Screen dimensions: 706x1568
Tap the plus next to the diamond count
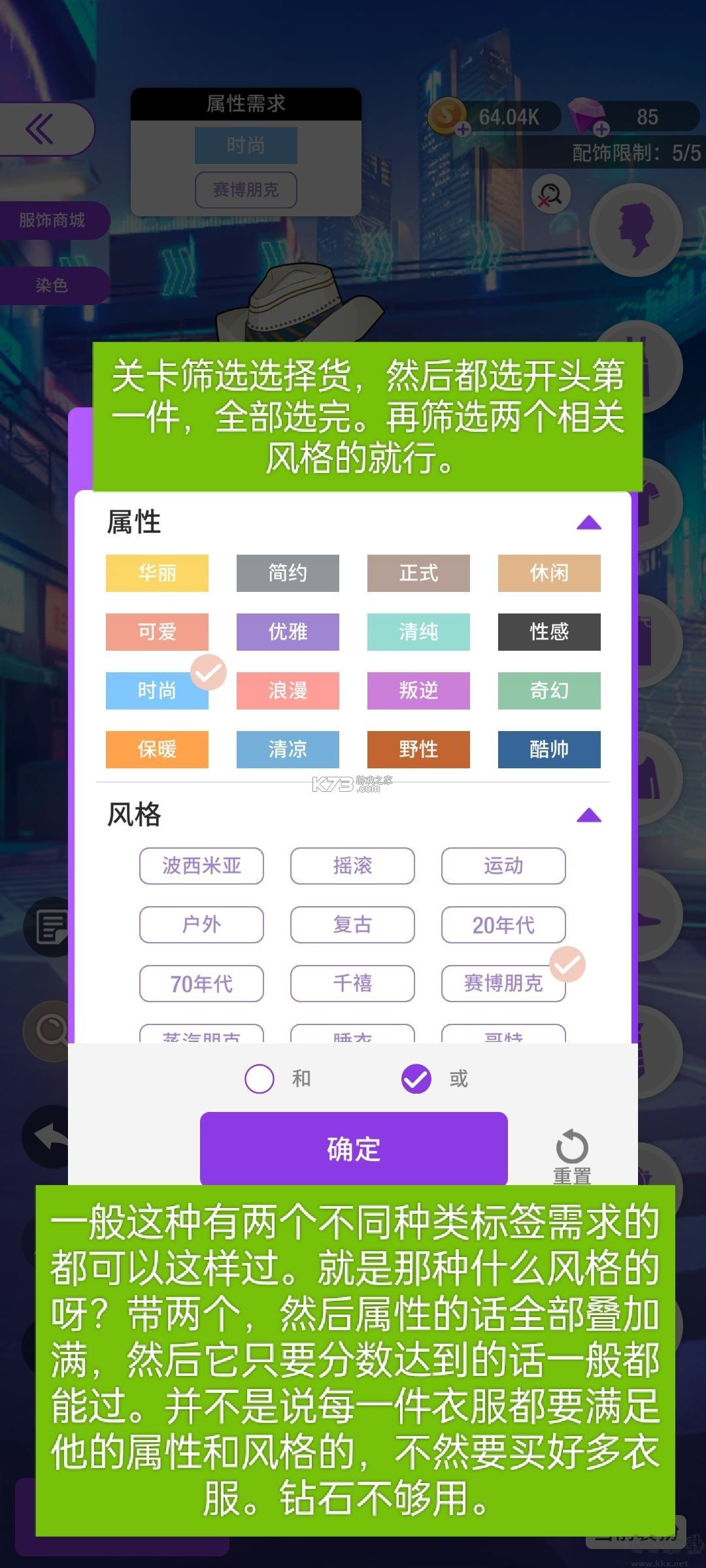click(599, 128)
